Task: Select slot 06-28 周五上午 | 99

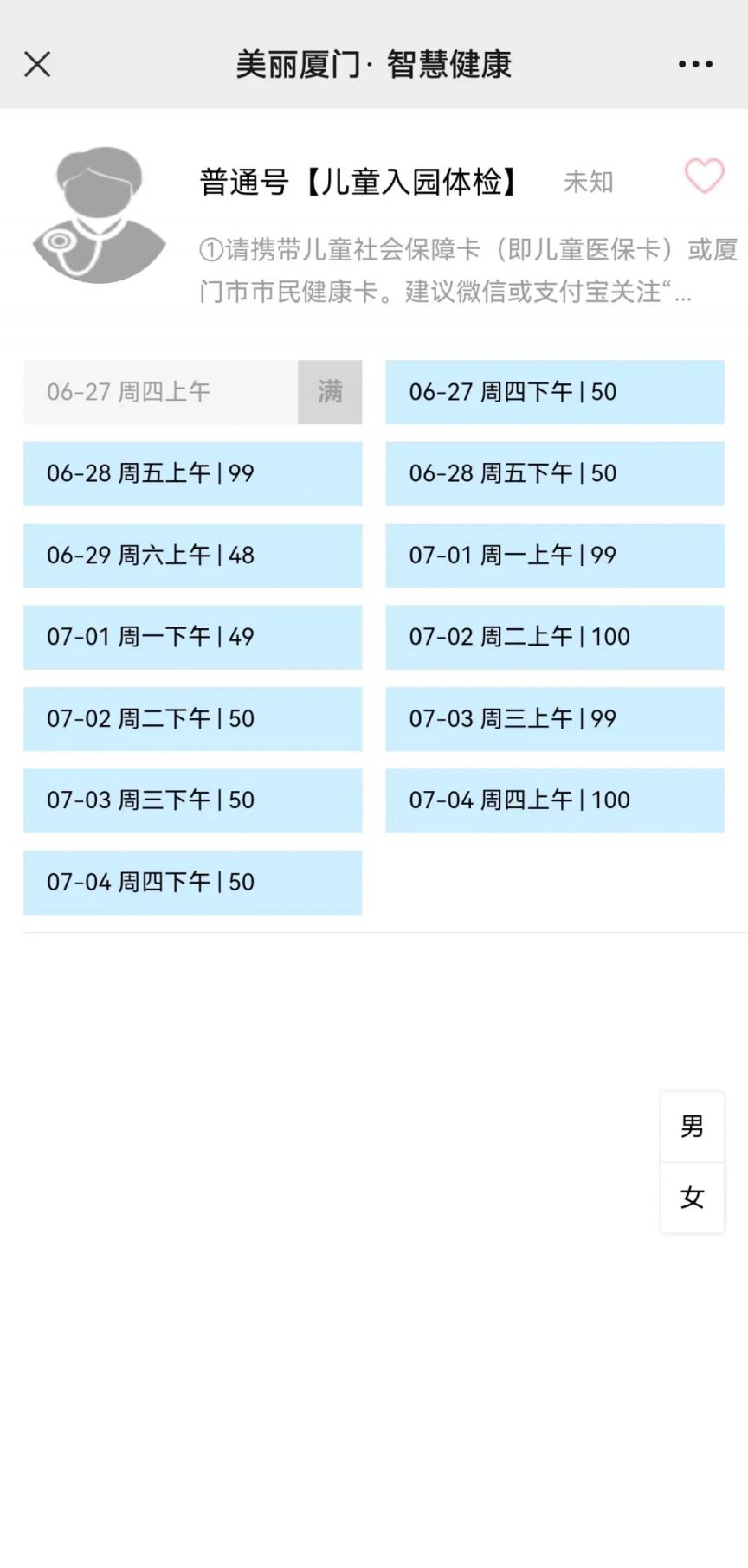Action: [x=192, y=473]
